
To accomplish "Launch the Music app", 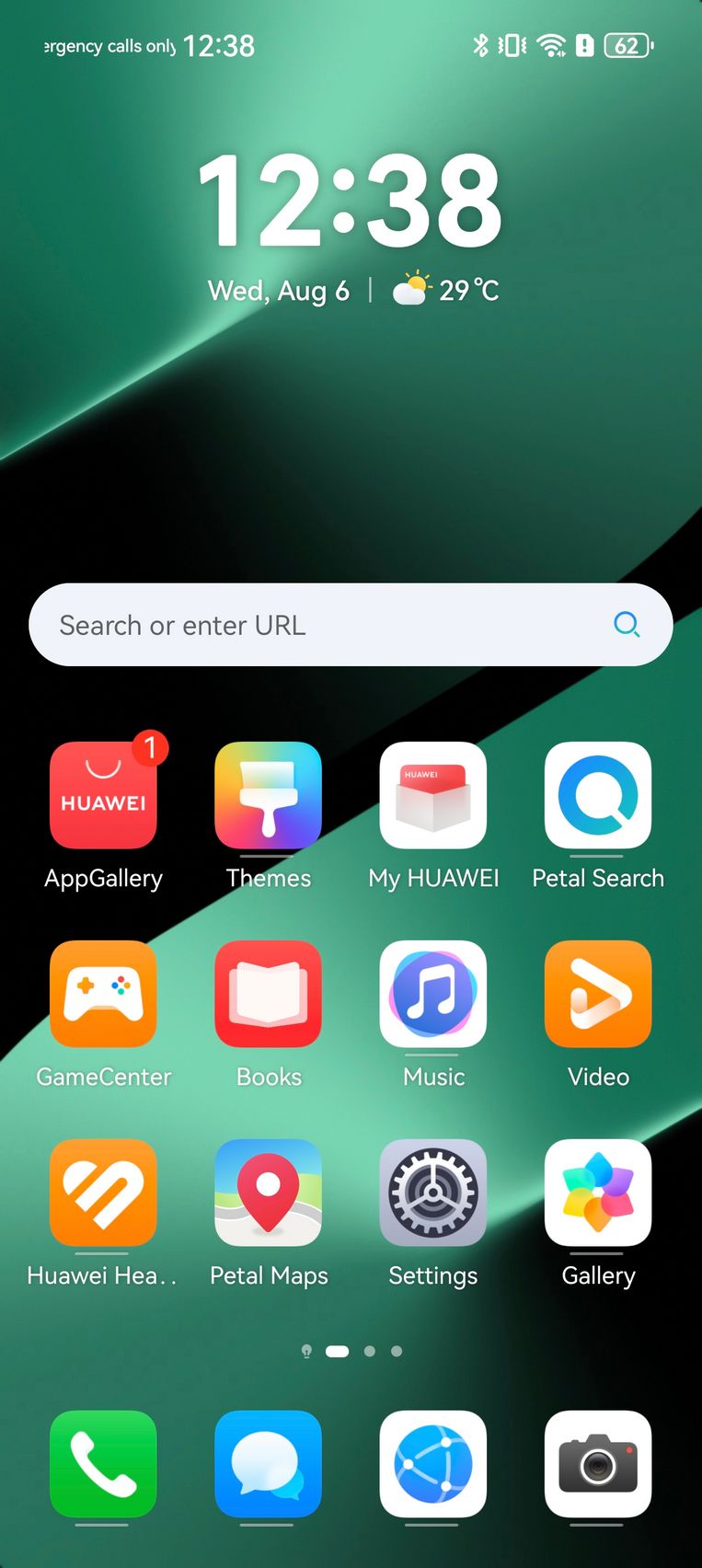I will pos(433,994).
